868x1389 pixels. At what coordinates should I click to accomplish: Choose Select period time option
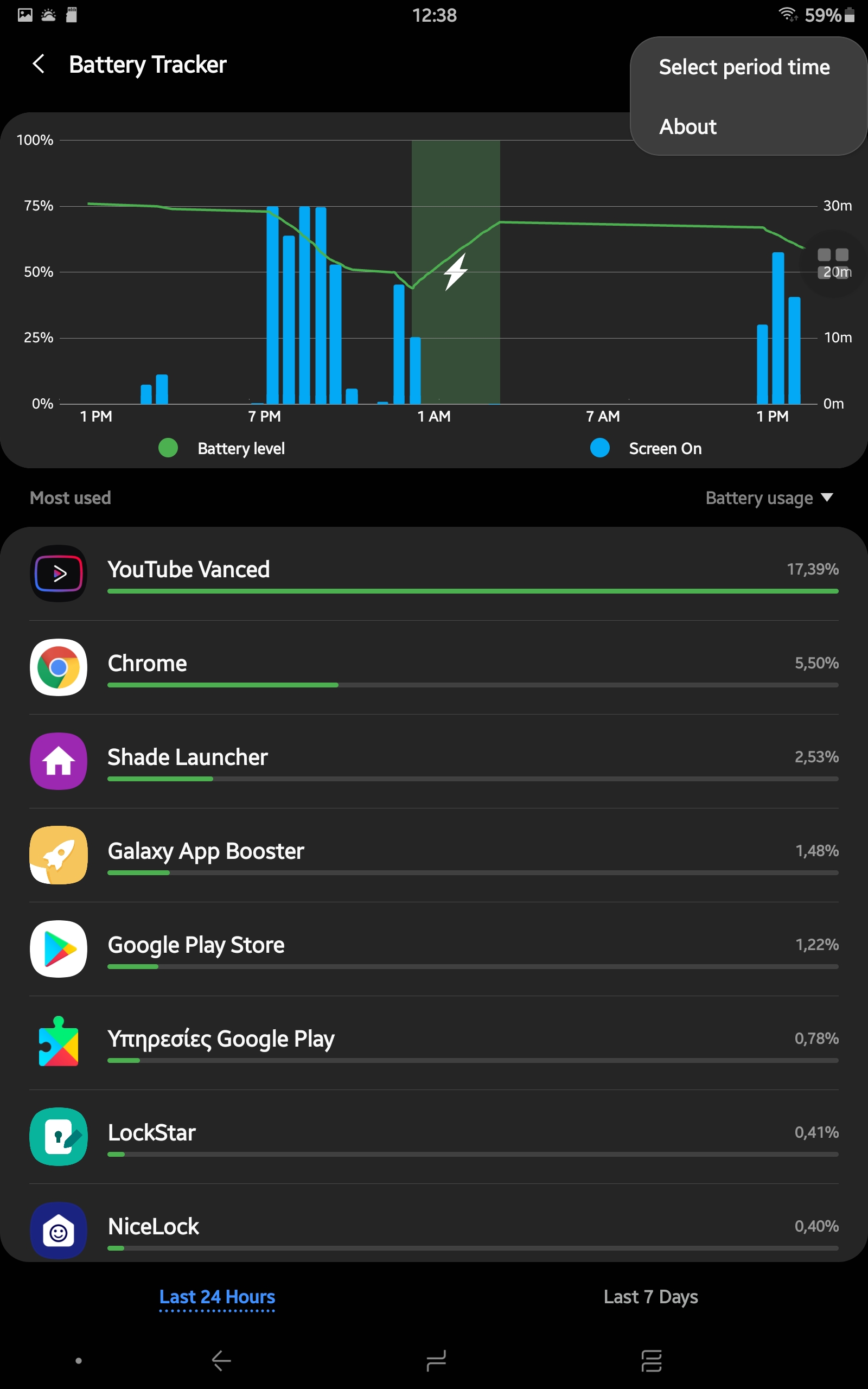pyautogui.click(x=744, y=67)
